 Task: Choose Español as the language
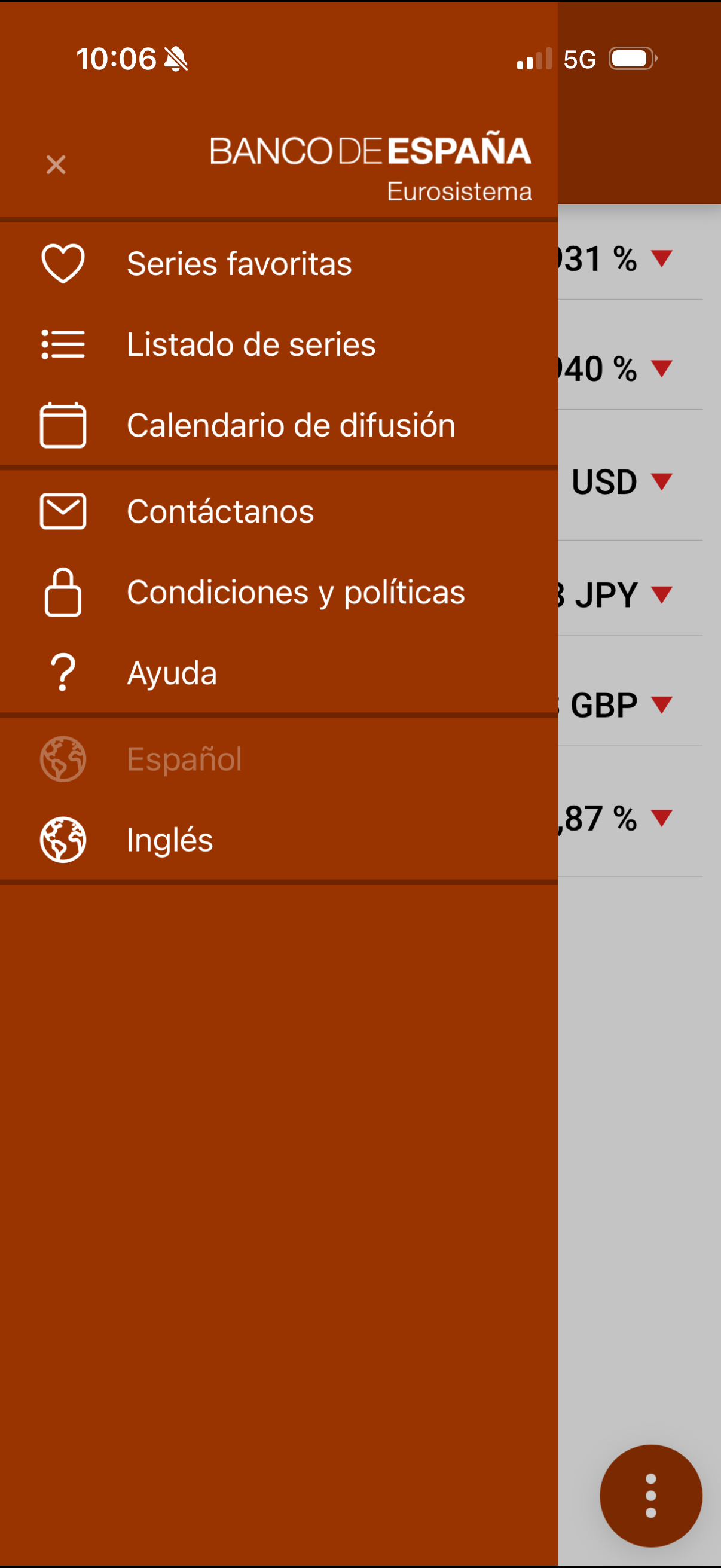[184, 759]
